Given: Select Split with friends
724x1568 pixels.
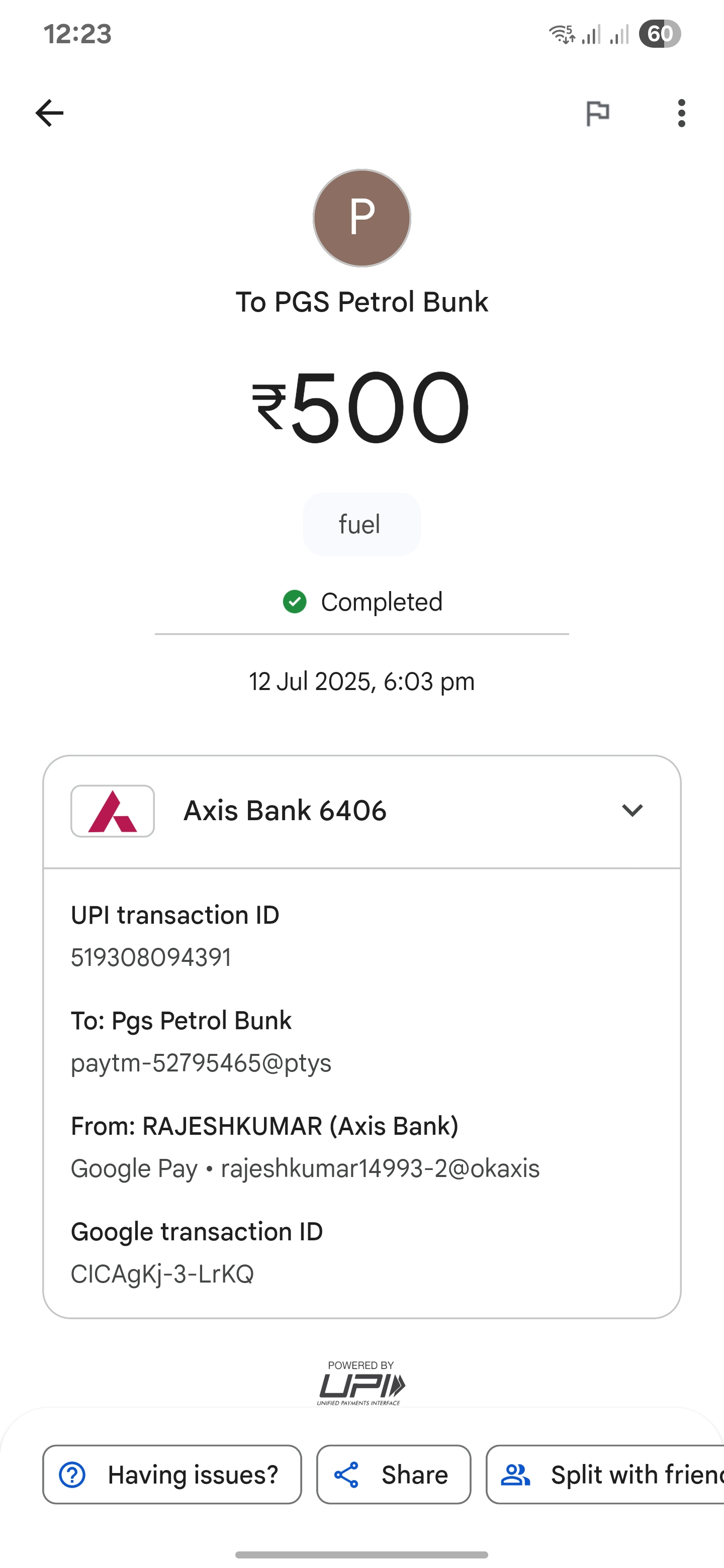Looking at the screenshot, I should [x=605, y=1474].
